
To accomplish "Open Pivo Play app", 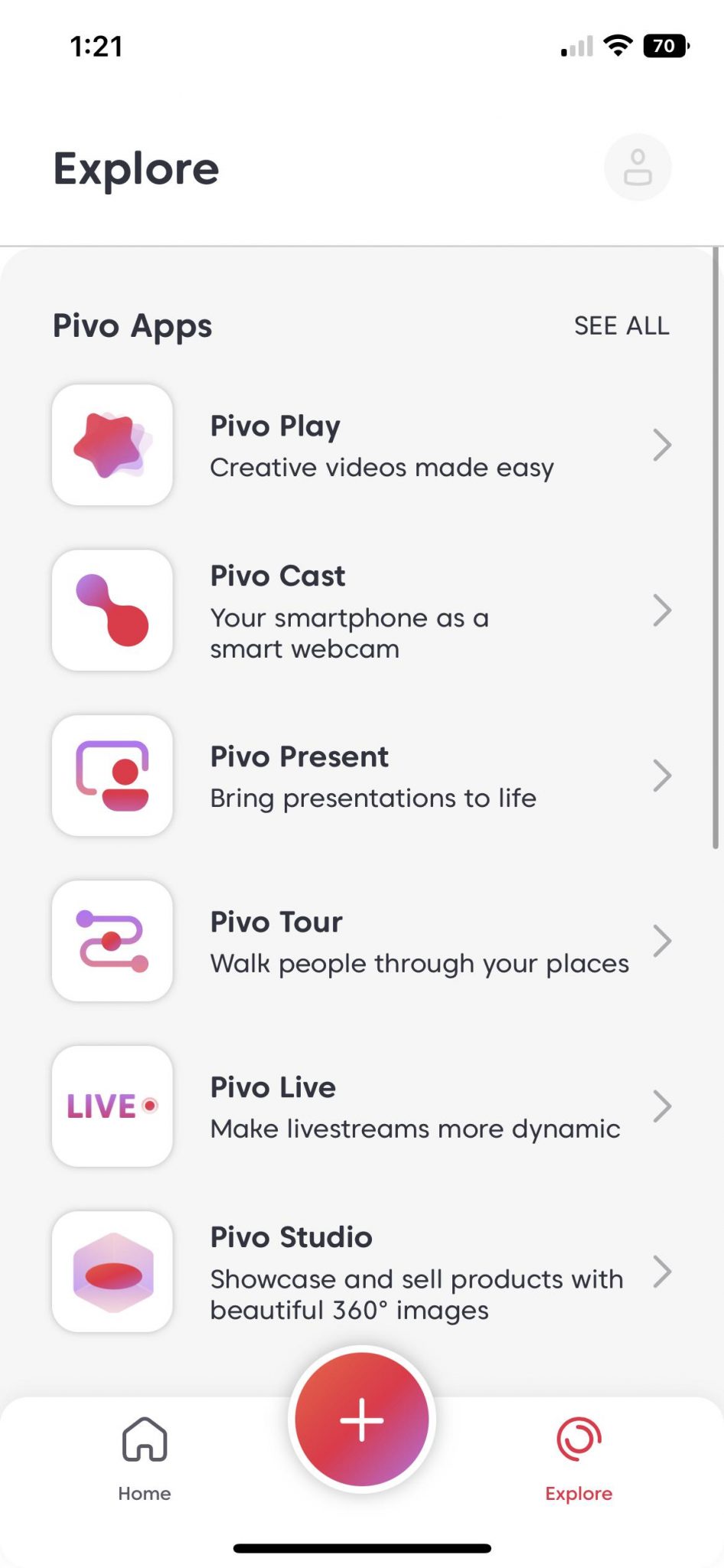I will (x=361, y=446).
